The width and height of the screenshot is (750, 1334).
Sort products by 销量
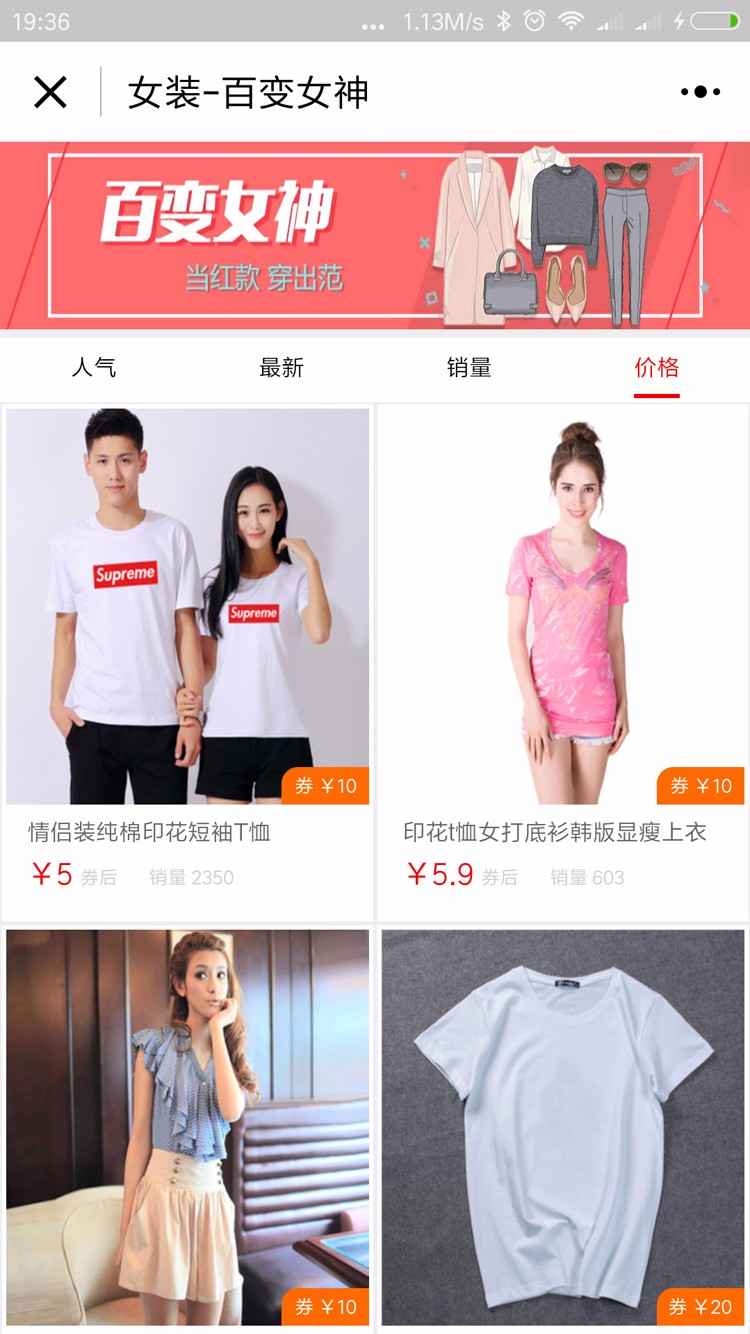pos(469,368)
